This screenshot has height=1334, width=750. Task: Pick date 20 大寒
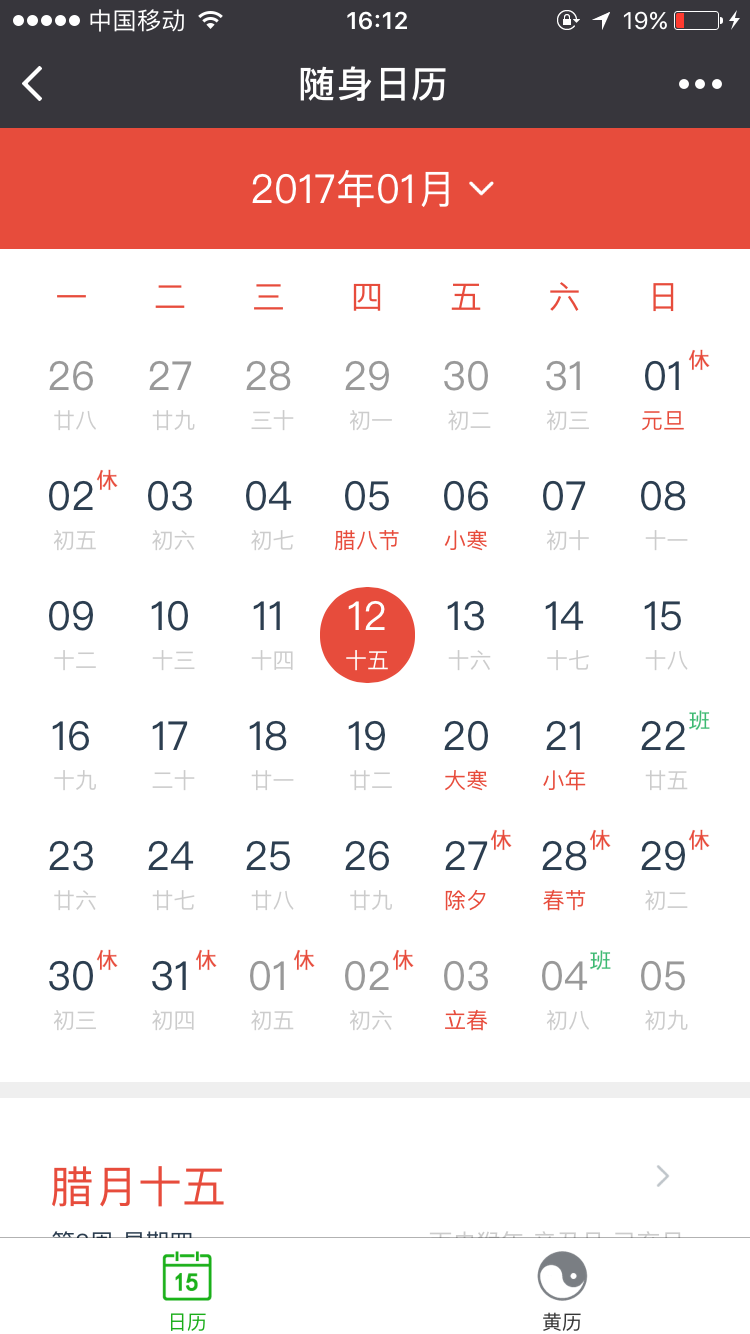click(466, 754)
